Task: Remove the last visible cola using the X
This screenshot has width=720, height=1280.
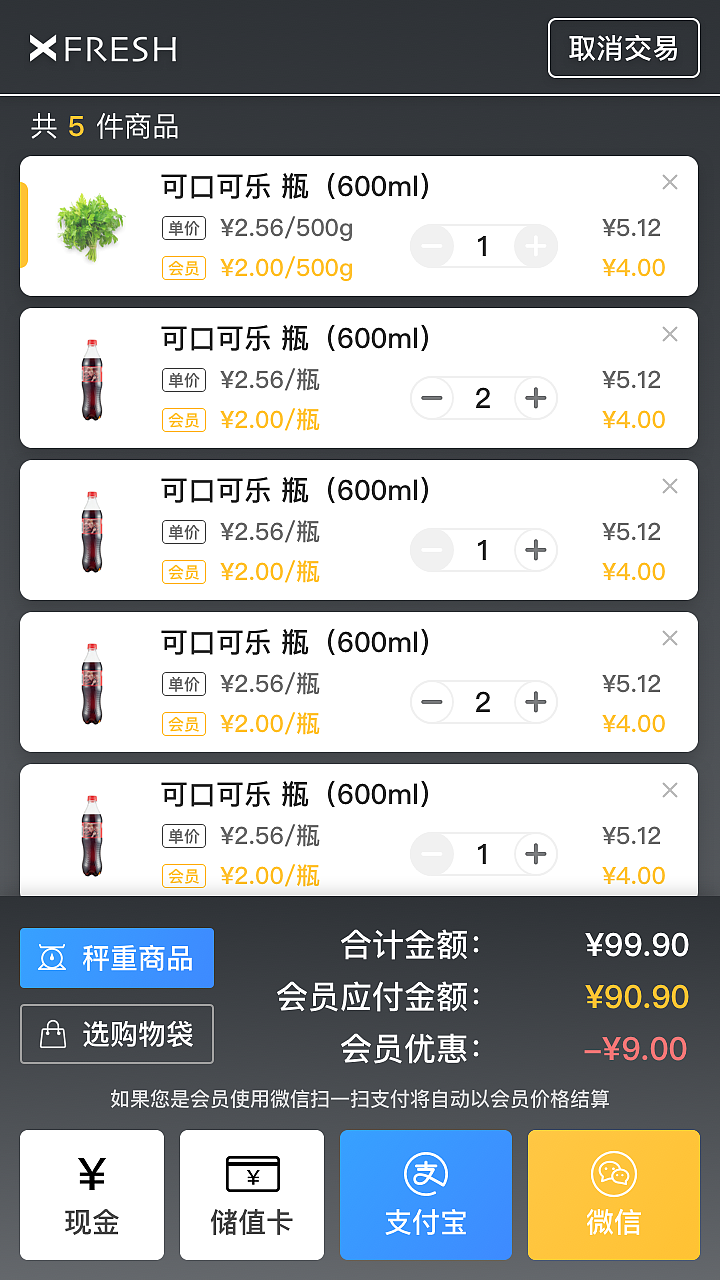Action: coord(670,790)
